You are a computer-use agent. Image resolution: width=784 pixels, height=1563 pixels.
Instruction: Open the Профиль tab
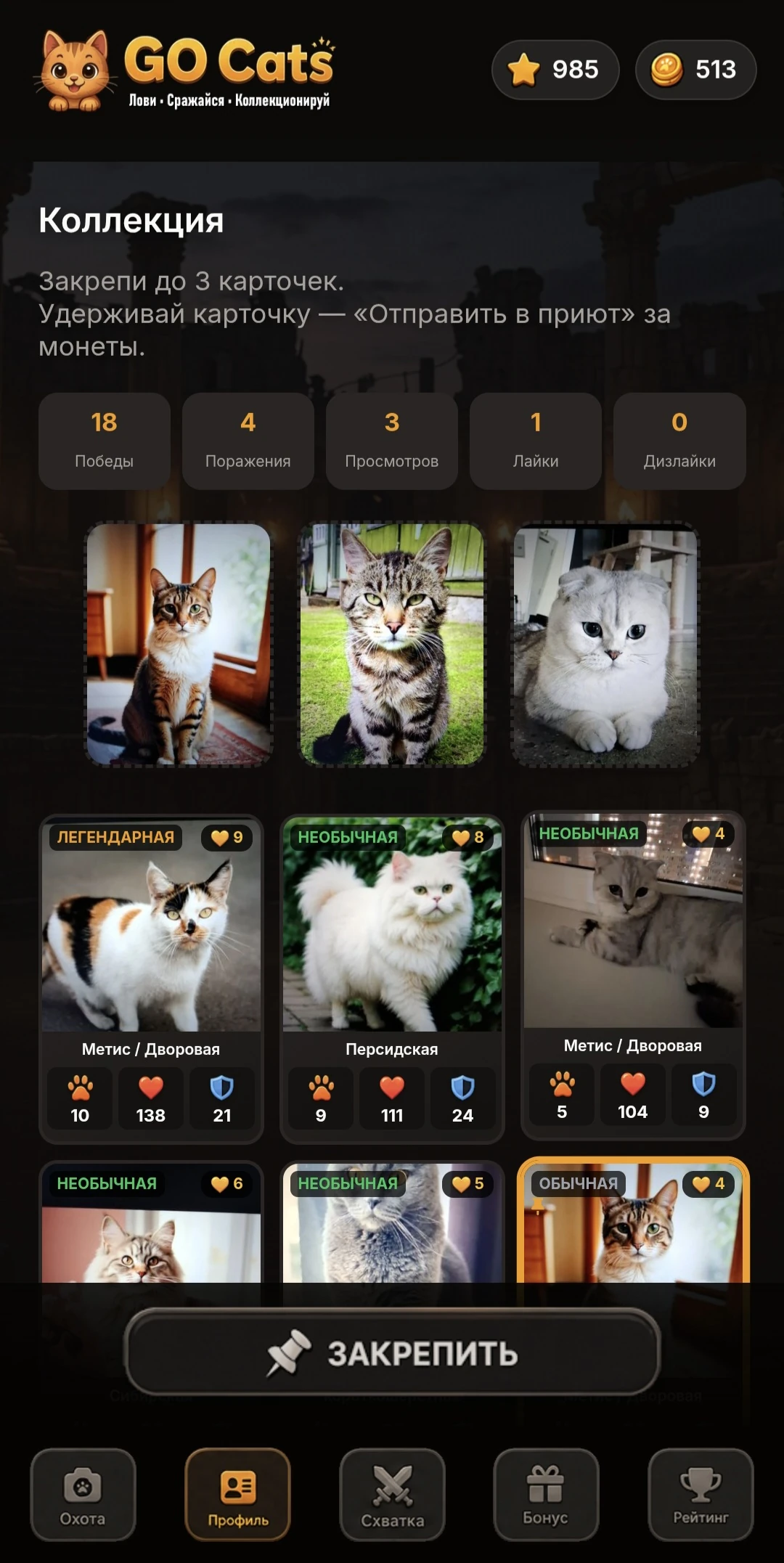[x=237, y=1494]
